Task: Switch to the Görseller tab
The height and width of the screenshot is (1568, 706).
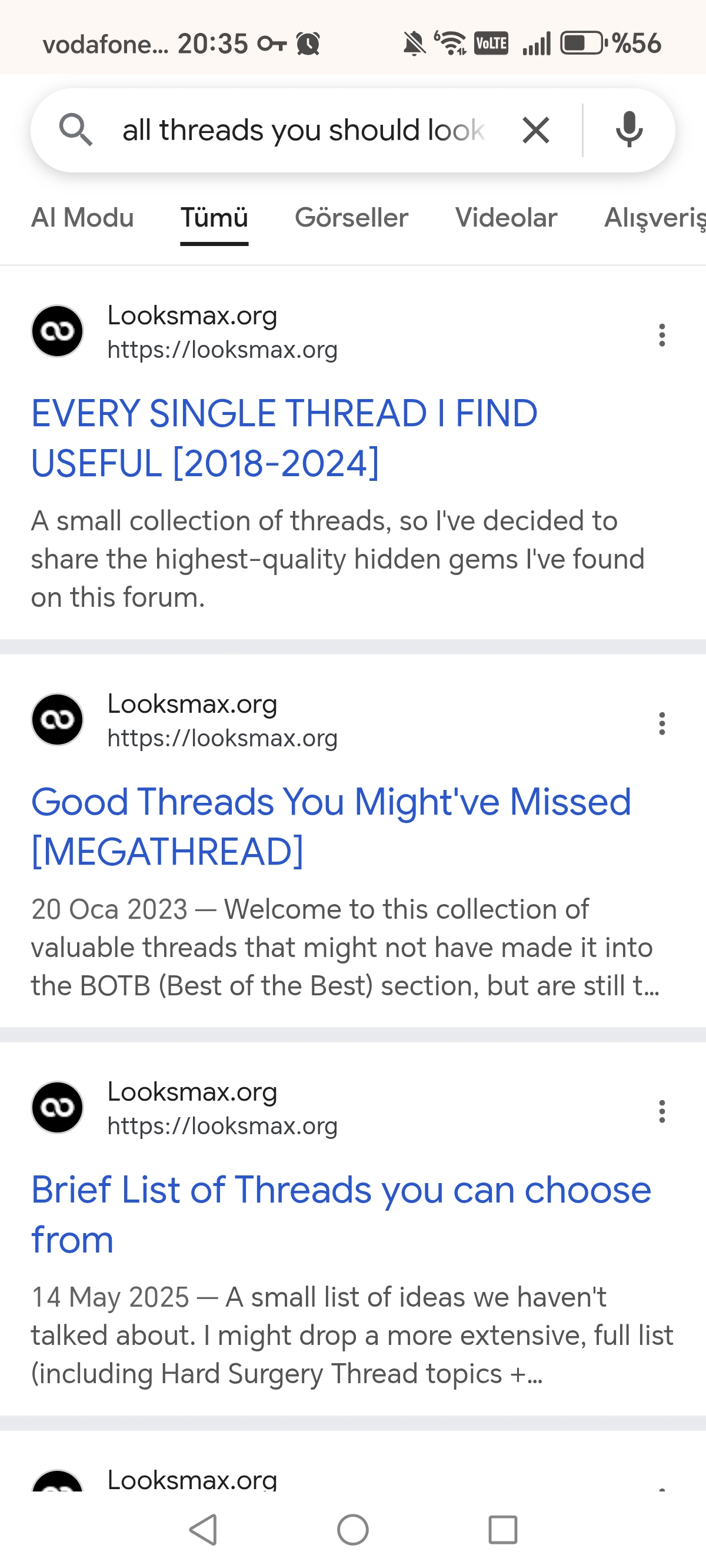Action: (352, 217)
